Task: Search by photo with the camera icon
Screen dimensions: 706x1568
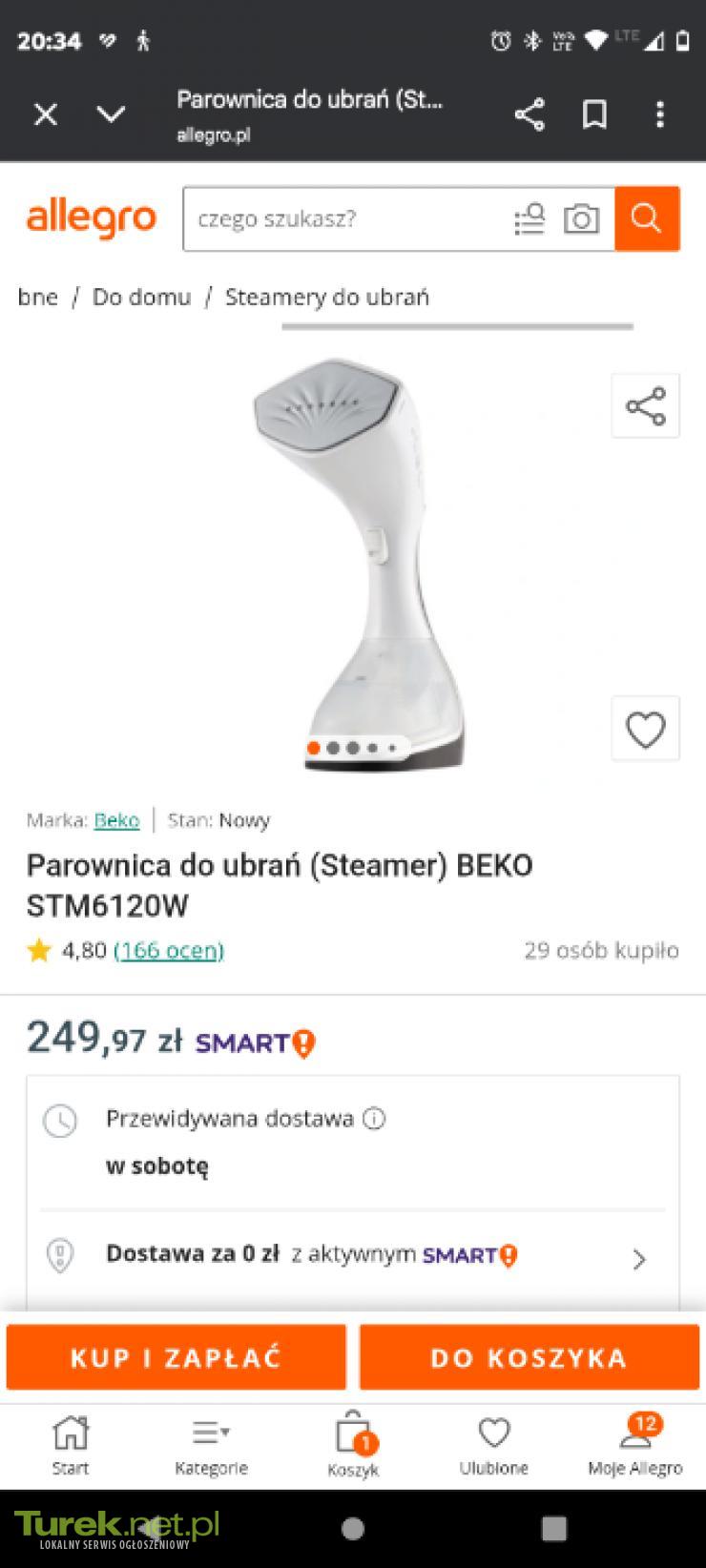Action: [x=581, y=219]
